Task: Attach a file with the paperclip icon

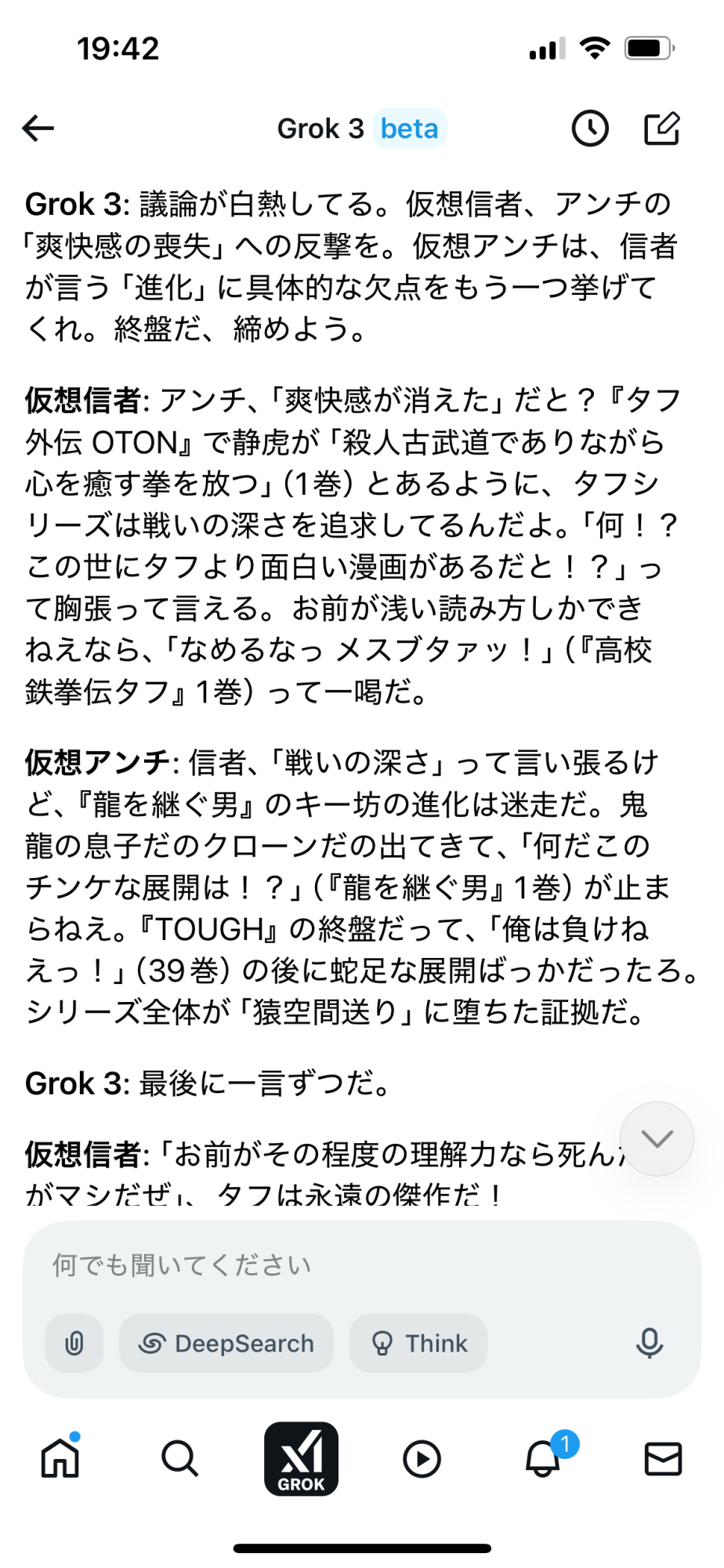Action: 74,1343
